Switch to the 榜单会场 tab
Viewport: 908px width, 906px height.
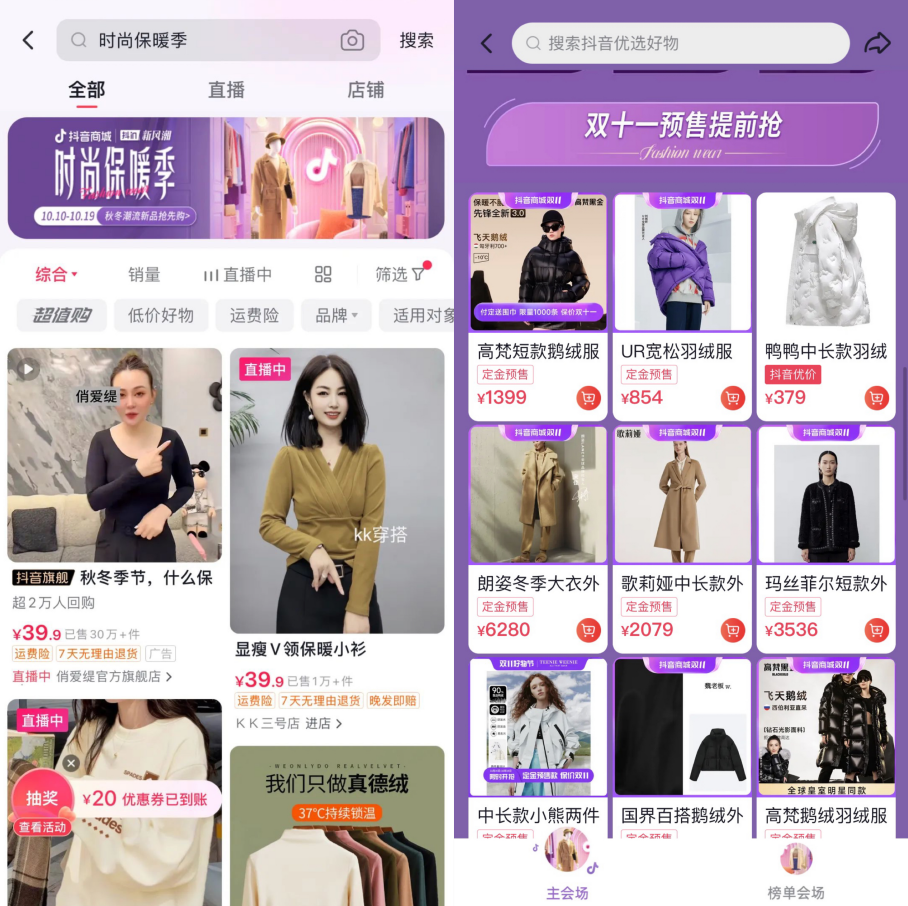pos(796,870)
